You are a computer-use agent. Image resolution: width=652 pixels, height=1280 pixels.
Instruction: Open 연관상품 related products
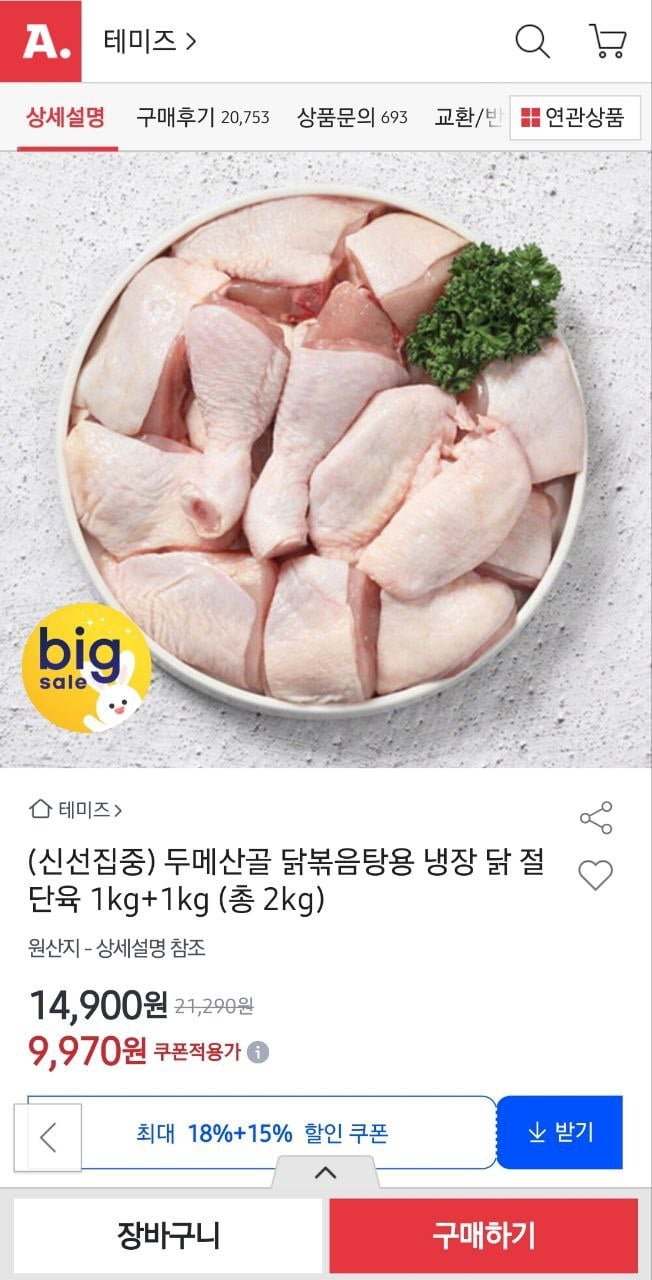[574, 117]
